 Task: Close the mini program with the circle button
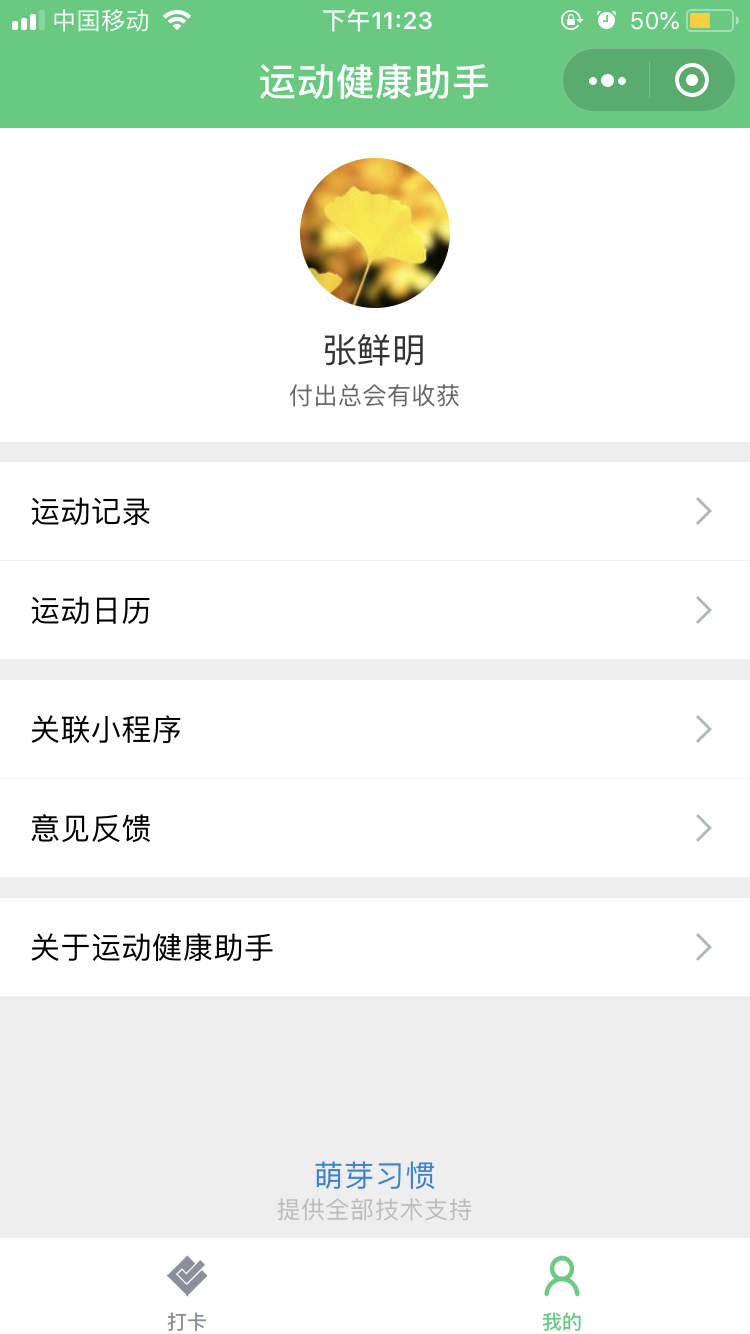point(692,81)
